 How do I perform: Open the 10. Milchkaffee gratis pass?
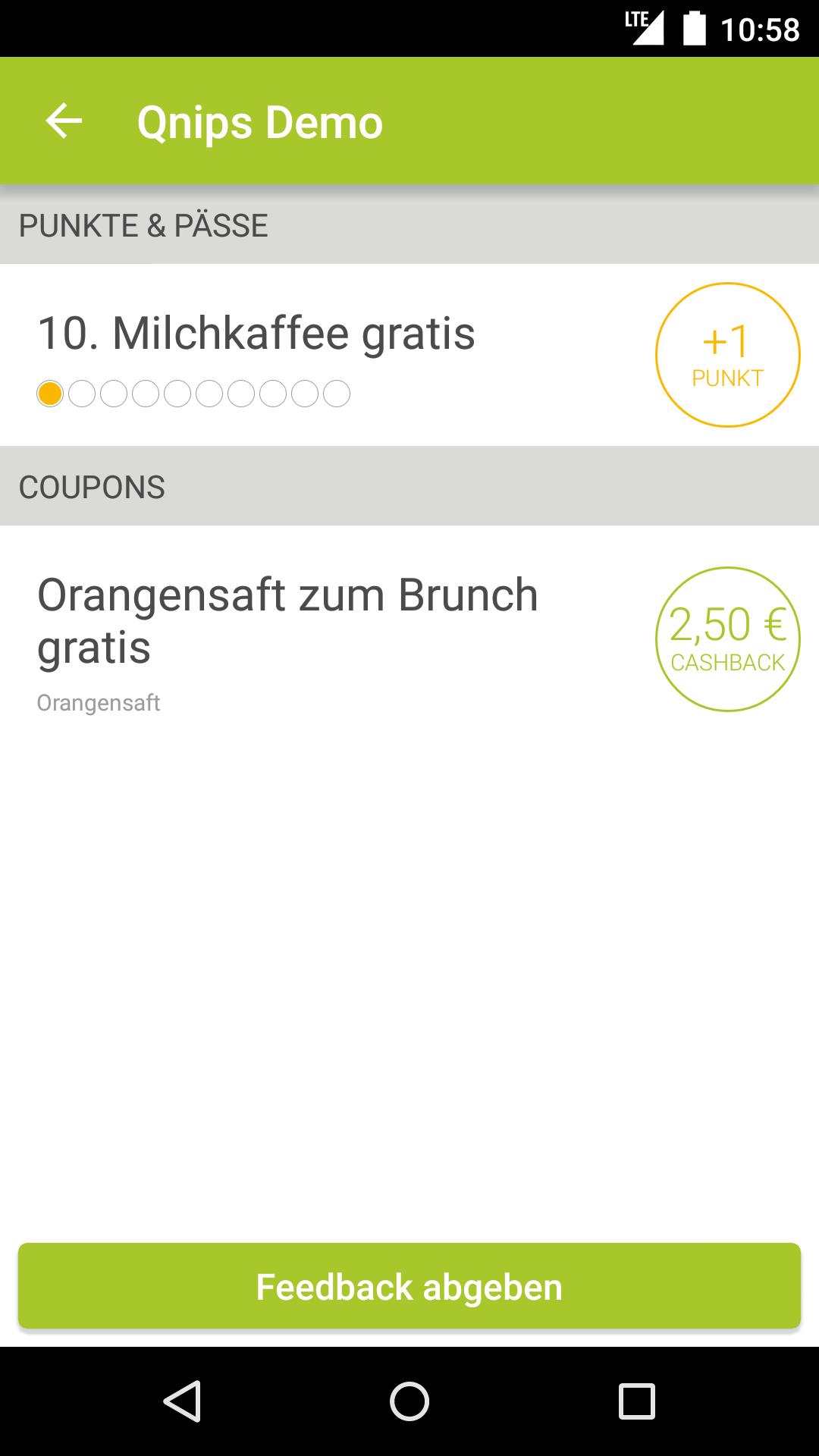coord(409,355)
